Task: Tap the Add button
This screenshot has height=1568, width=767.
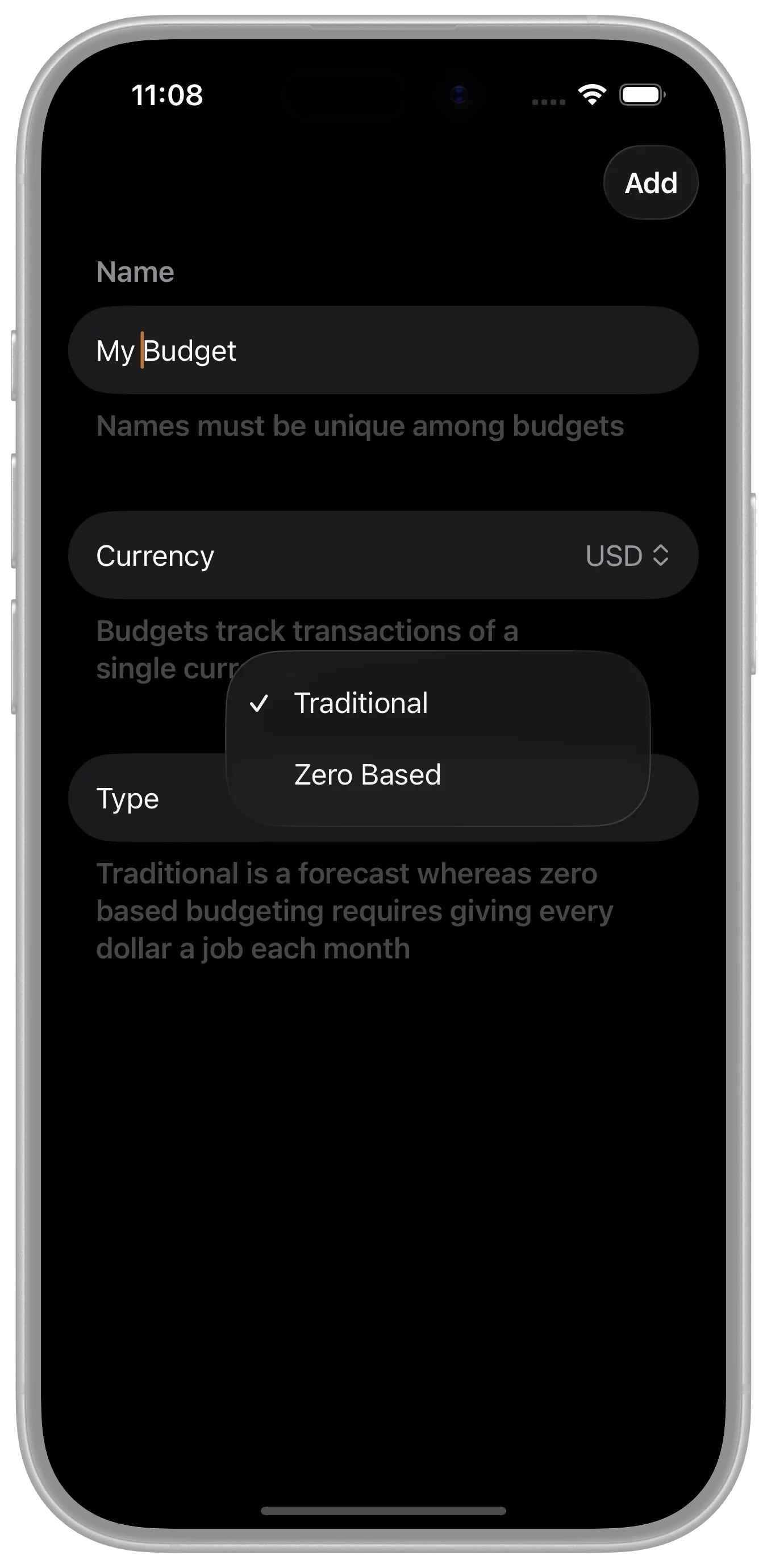Action: click(650, 182)
